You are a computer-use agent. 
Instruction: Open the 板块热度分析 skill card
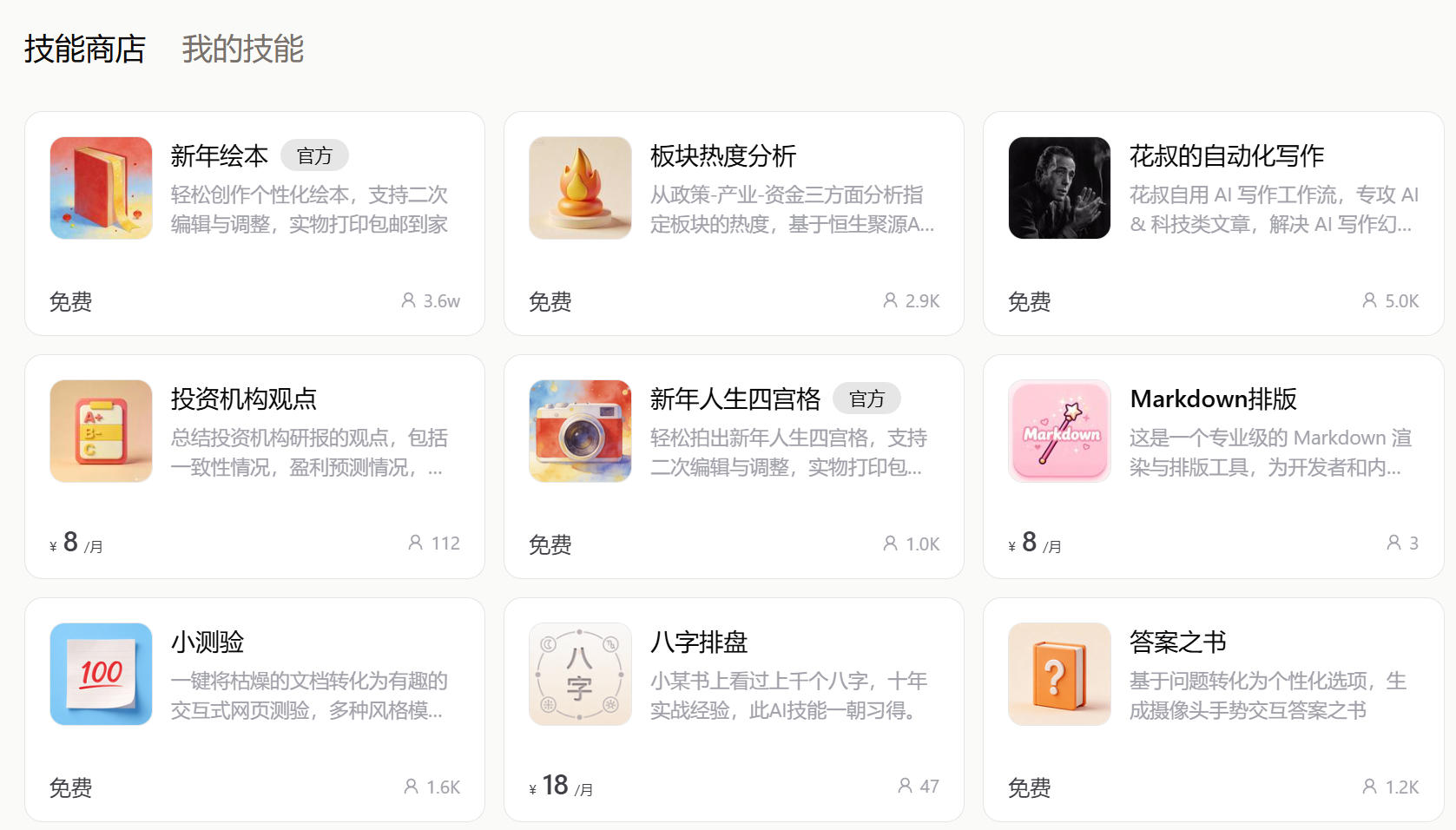click(x=734, y=223)
